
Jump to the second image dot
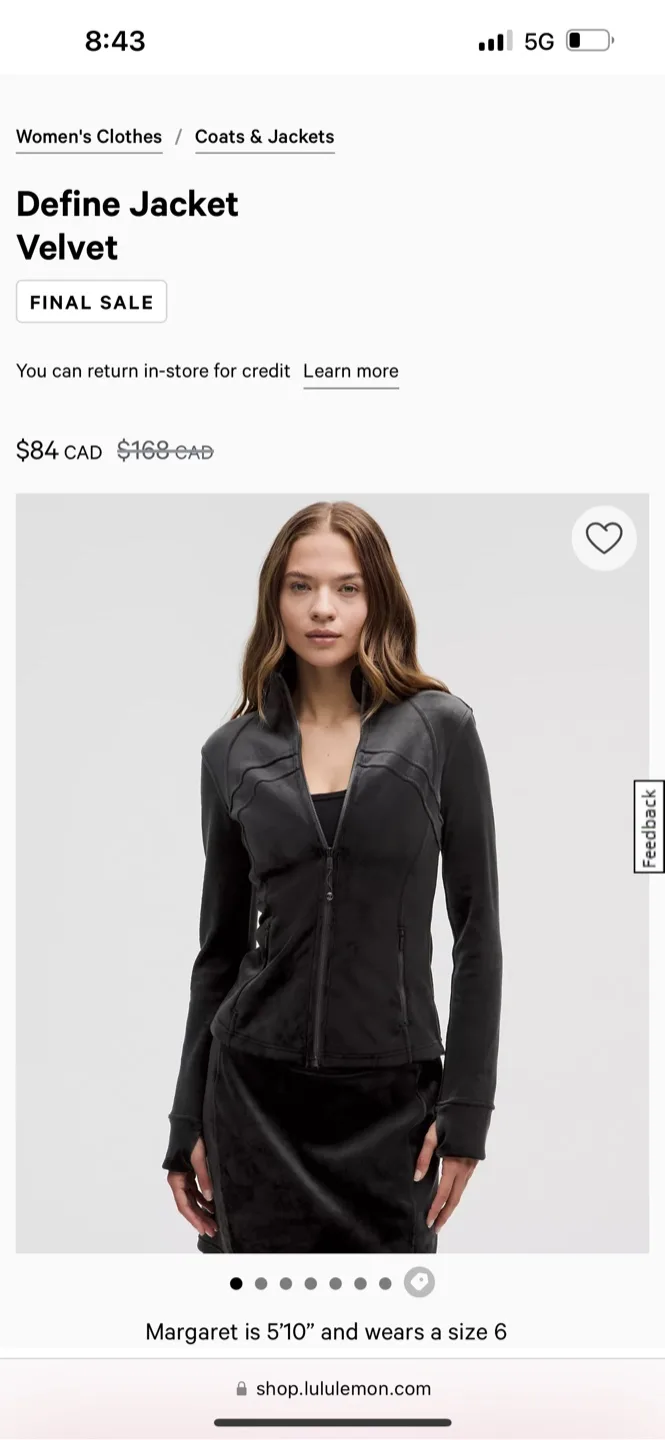[261, 1283]
